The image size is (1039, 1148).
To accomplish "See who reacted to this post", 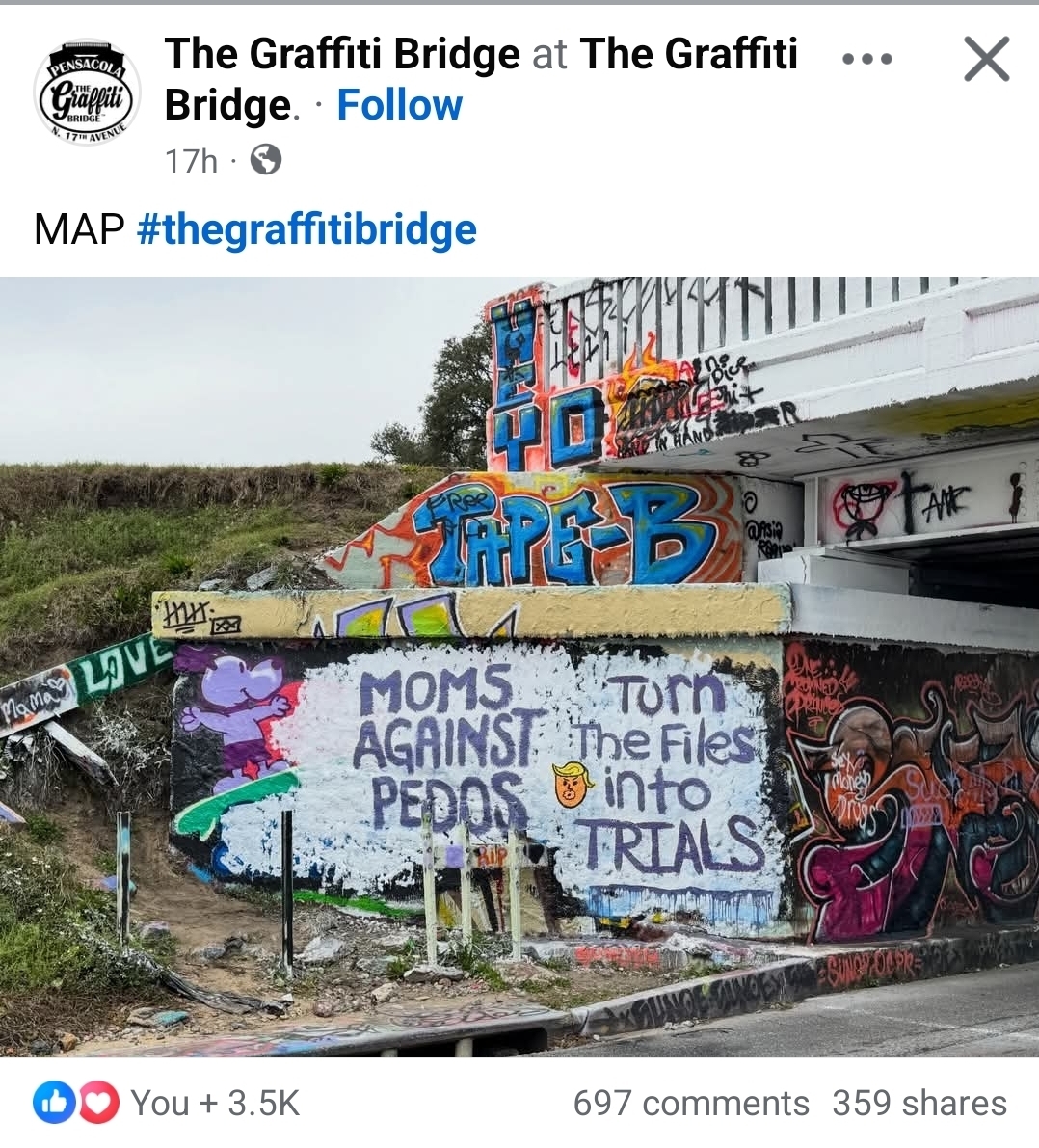I will (168, 1103).
